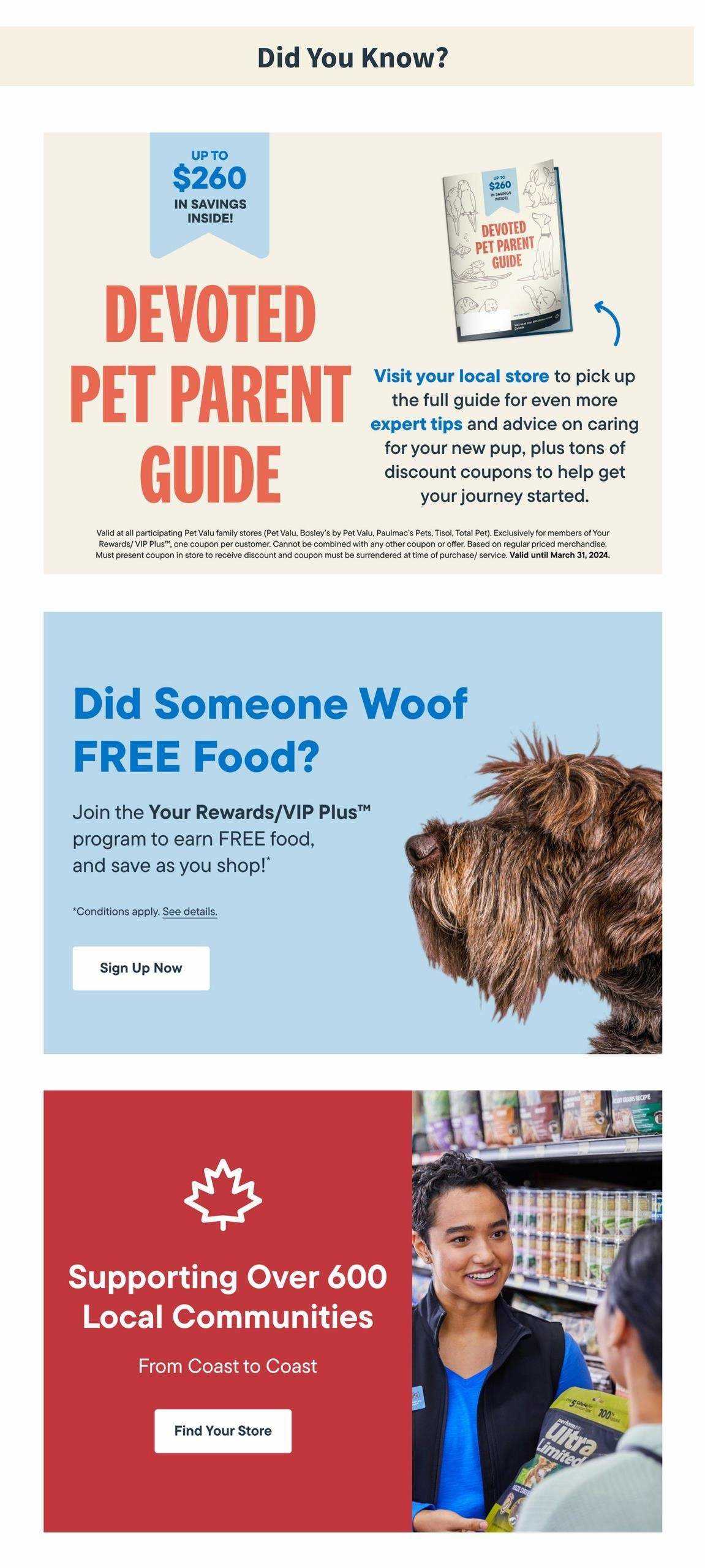Open the Devoted Pet Parent Guide banner

(x=352, y=353)
